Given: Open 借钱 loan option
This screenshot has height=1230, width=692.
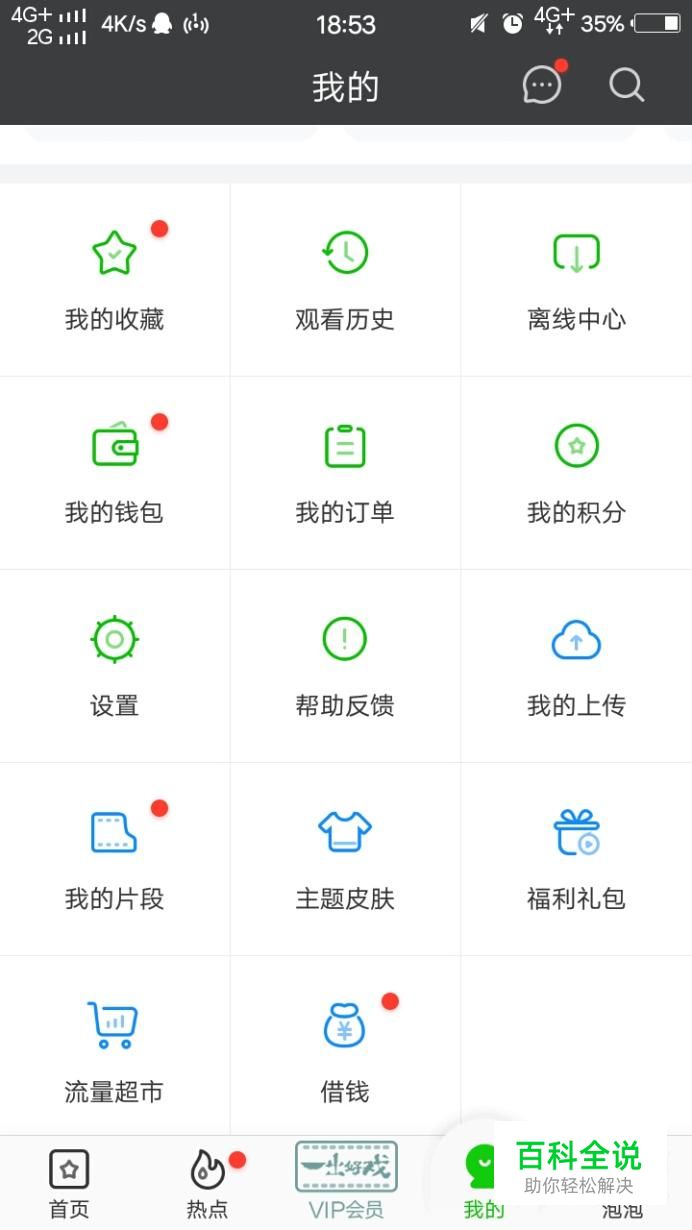Looking at the screenshot, I should (345, 1051).
